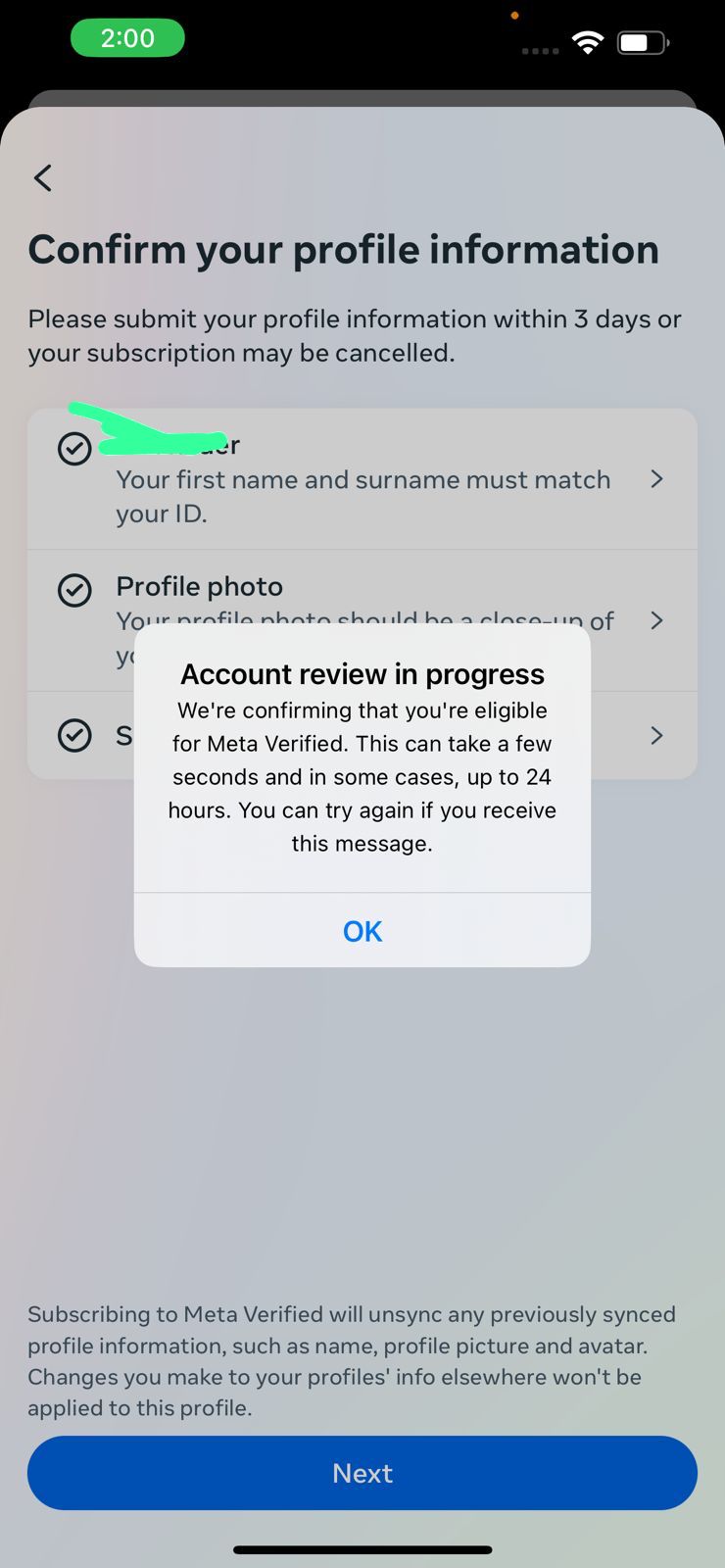
Task: Dismiss the dialog with OK
Action: point(362,931)
